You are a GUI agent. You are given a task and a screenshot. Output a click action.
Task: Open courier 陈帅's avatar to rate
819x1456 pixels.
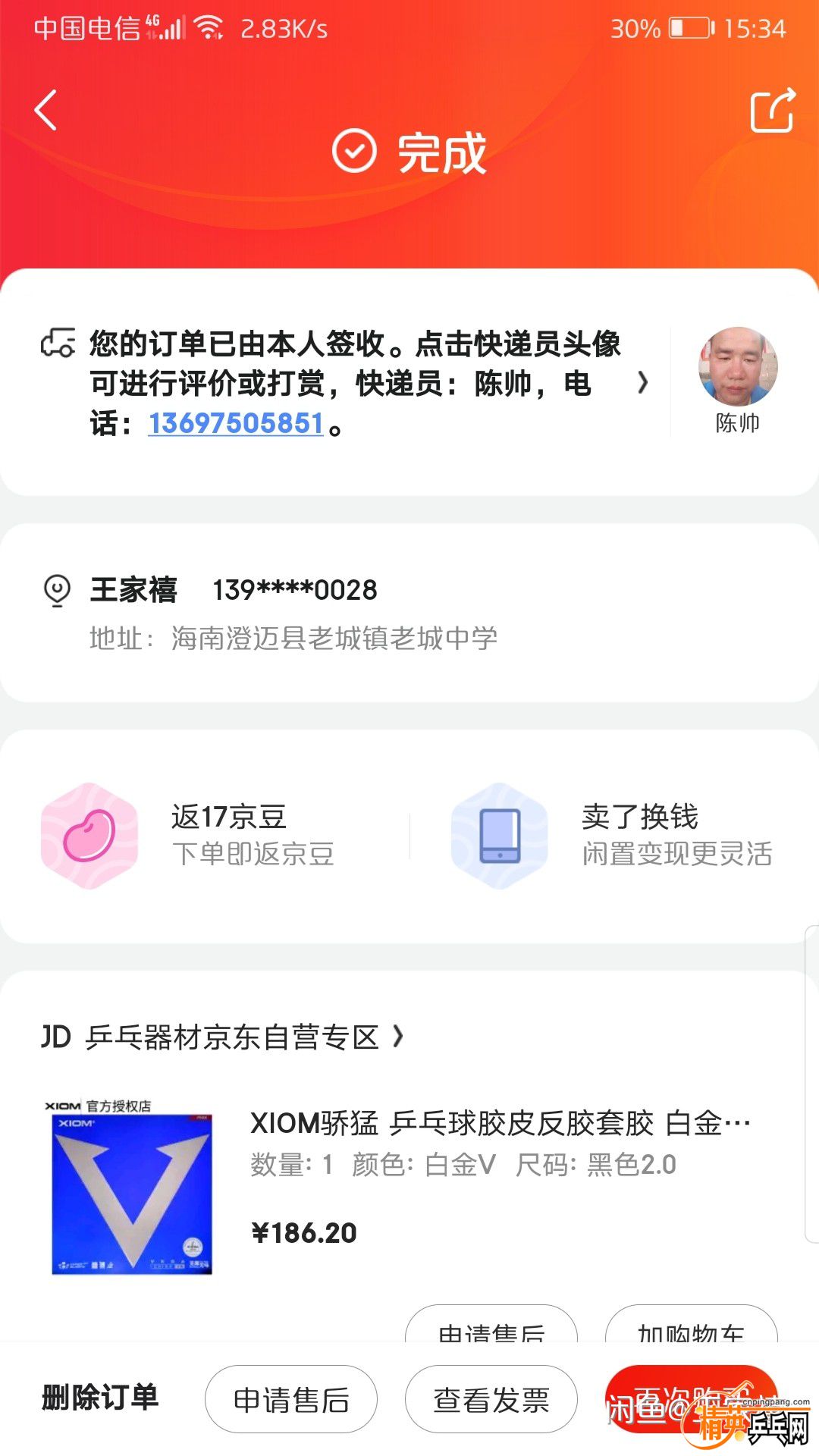click(x=737, y=367)
